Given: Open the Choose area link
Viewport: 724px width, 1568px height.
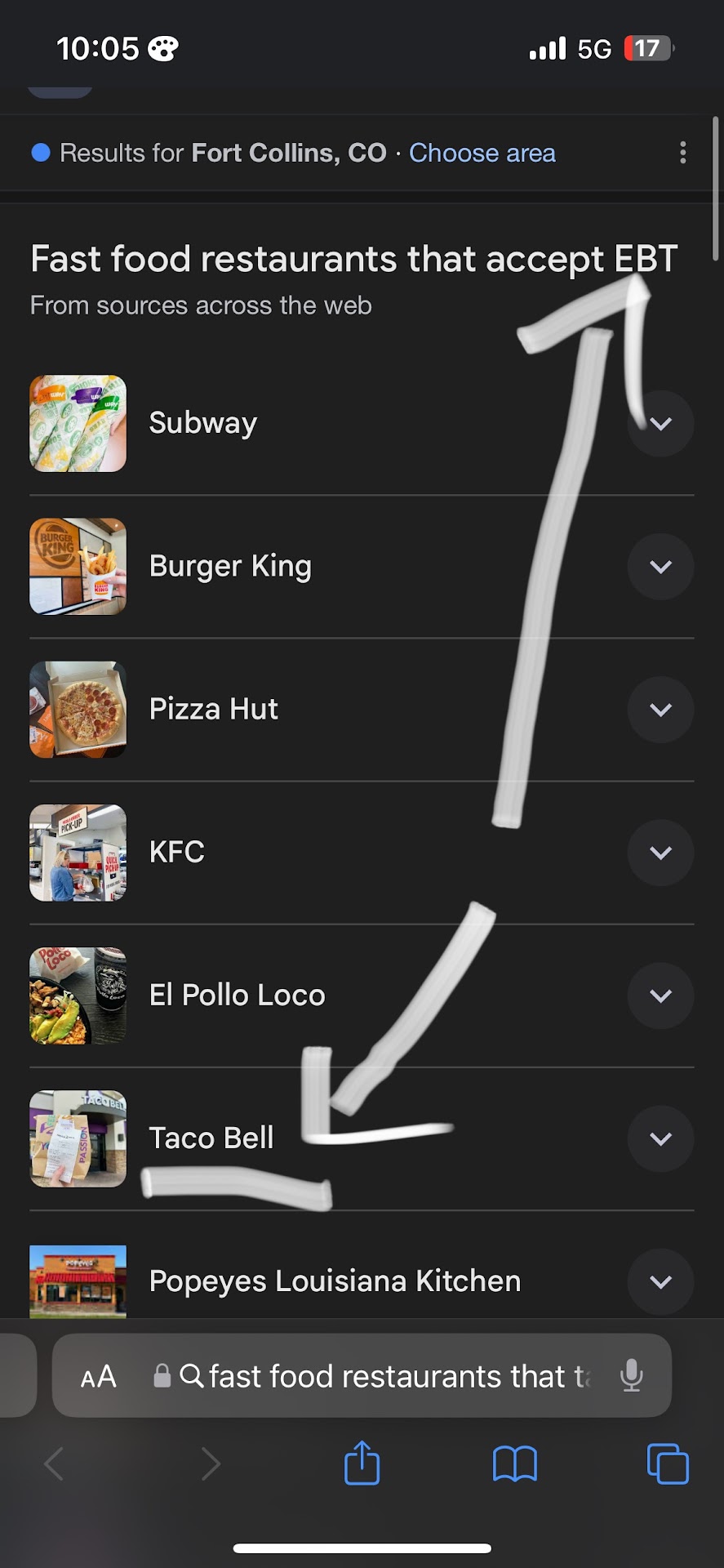Looking at the screenshot, I should click(x=482, y=153).
